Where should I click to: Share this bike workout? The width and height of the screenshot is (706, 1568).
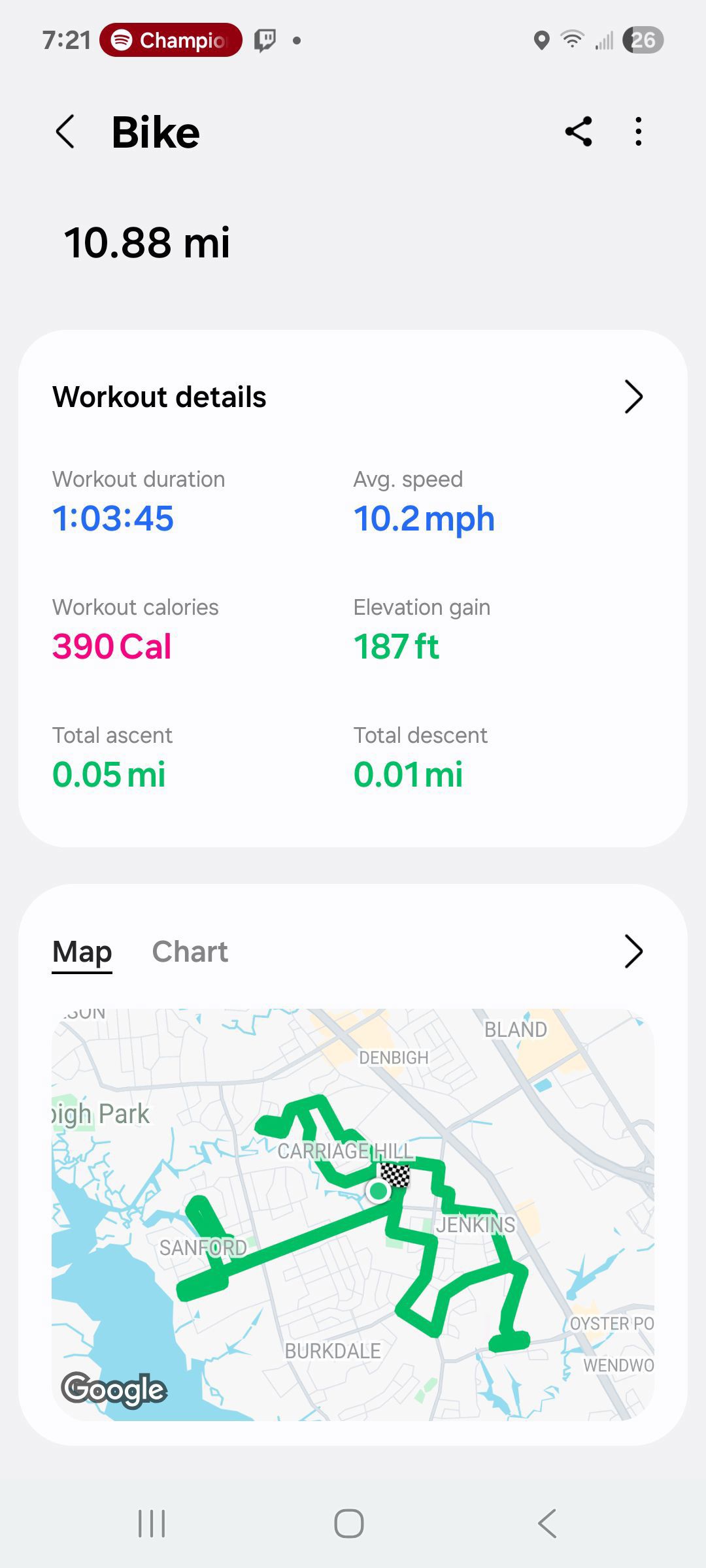click(579, 132)
